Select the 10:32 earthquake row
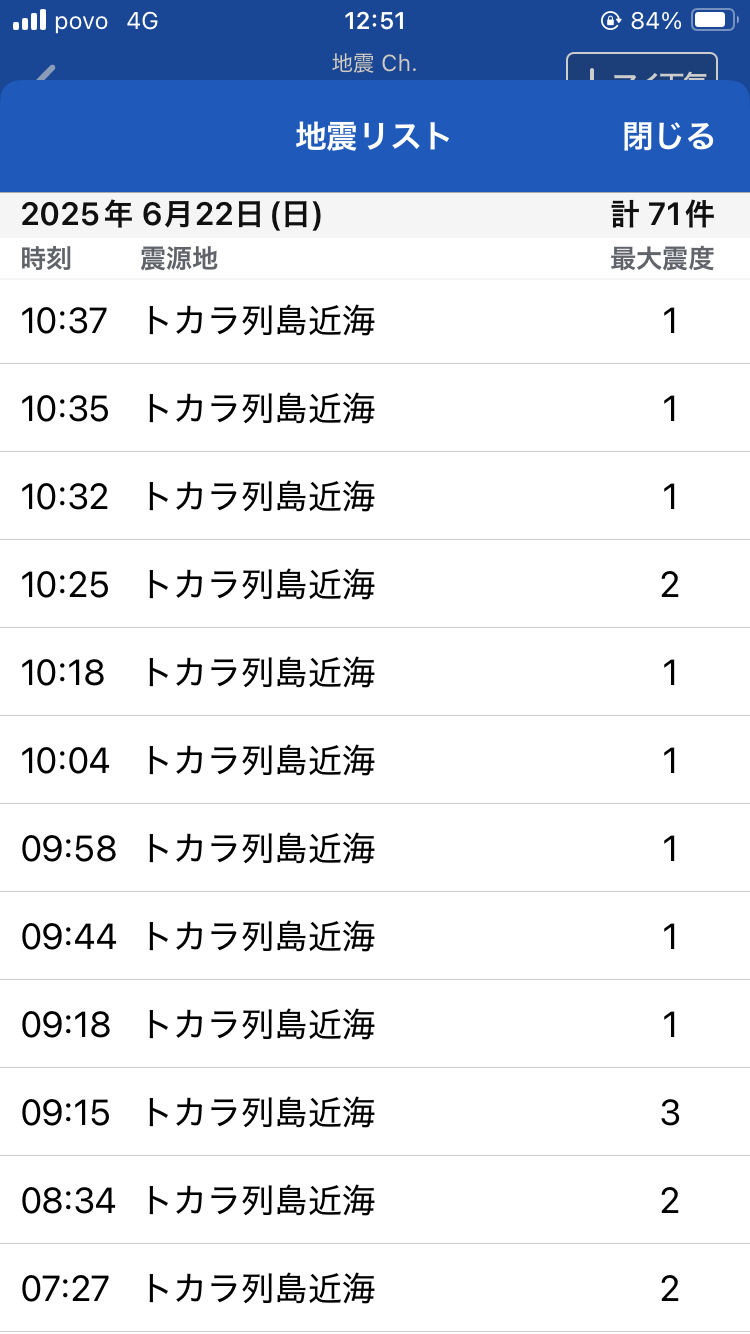Image resolution: width=750 pixels, height=1334 pixels. (375, 496)
